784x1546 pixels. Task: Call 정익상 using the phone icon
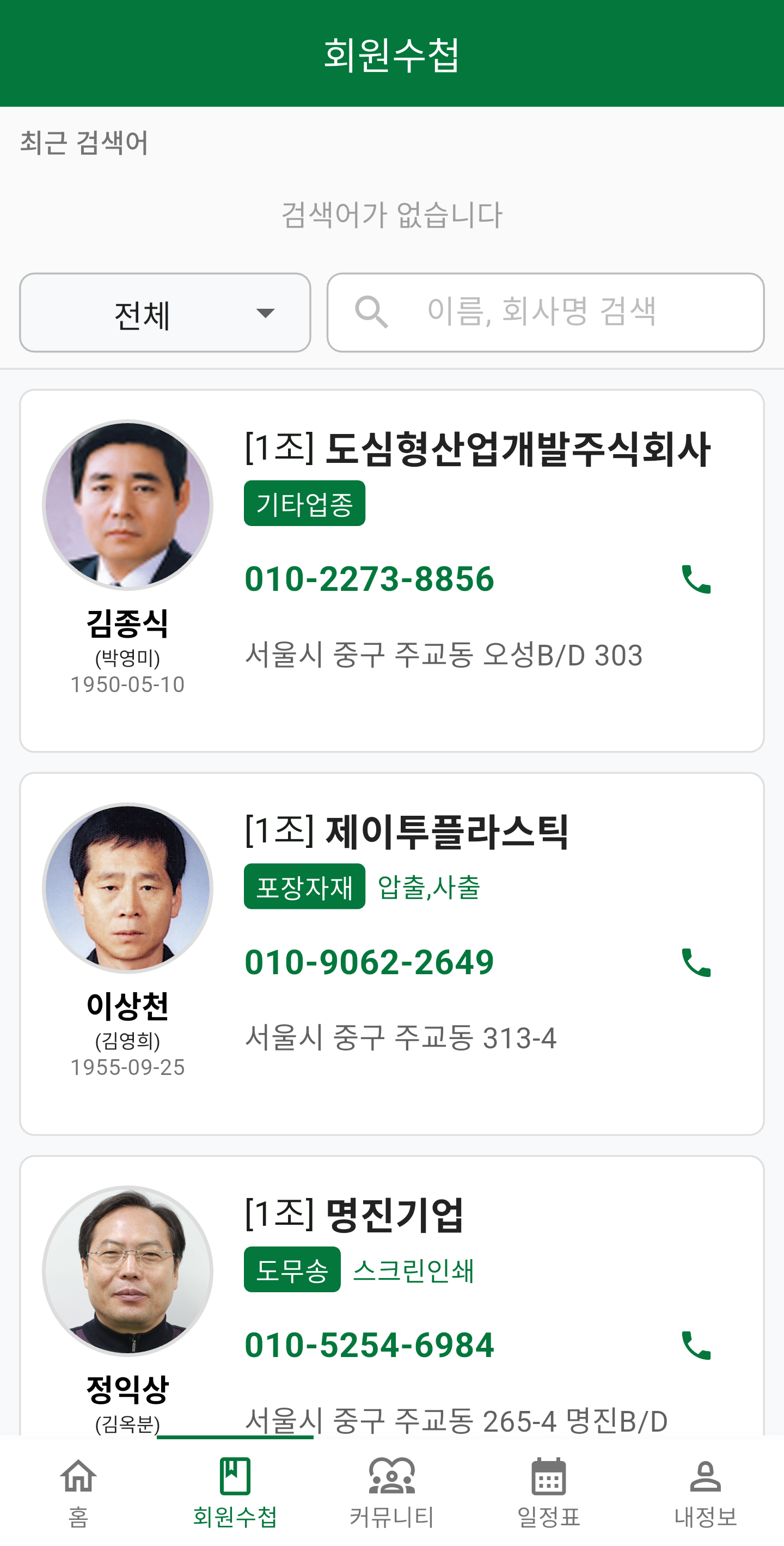[x=696, y=1345]
